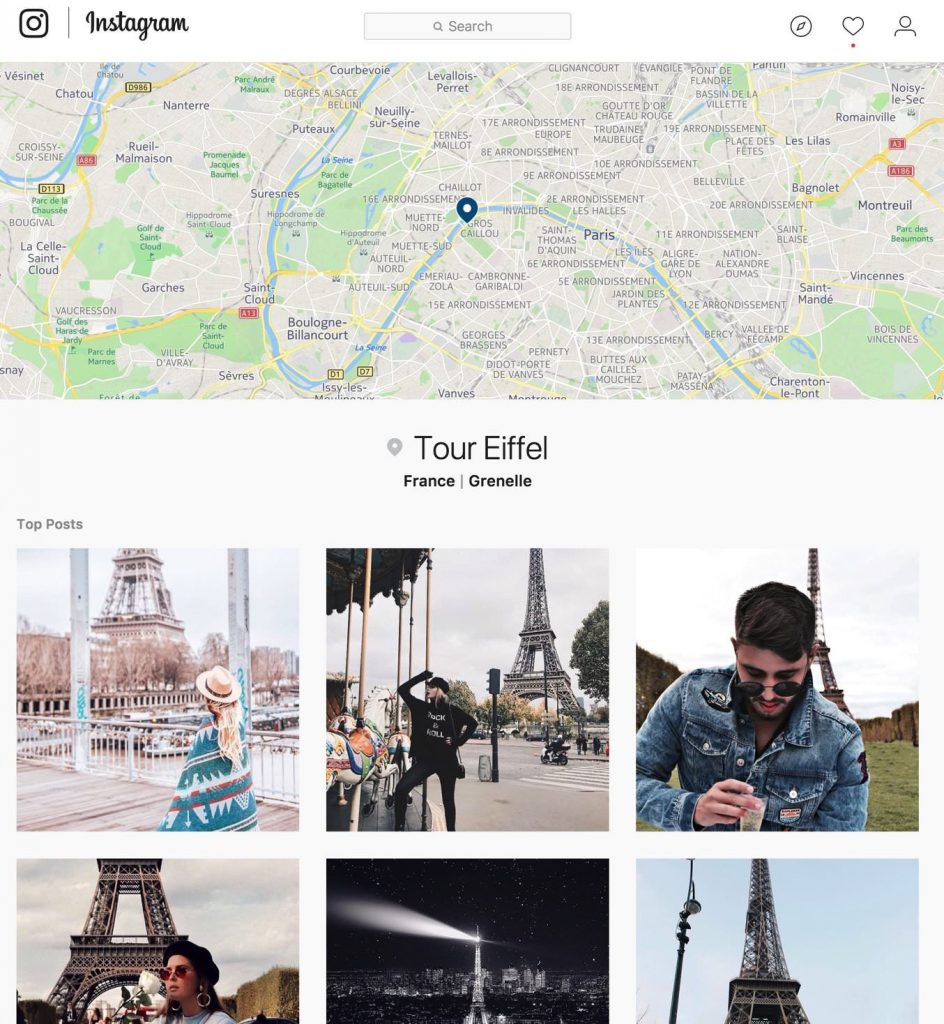The image size is (944, 1024).
Task: Open the photo of the woman in teal poncho
Action: 156,689
